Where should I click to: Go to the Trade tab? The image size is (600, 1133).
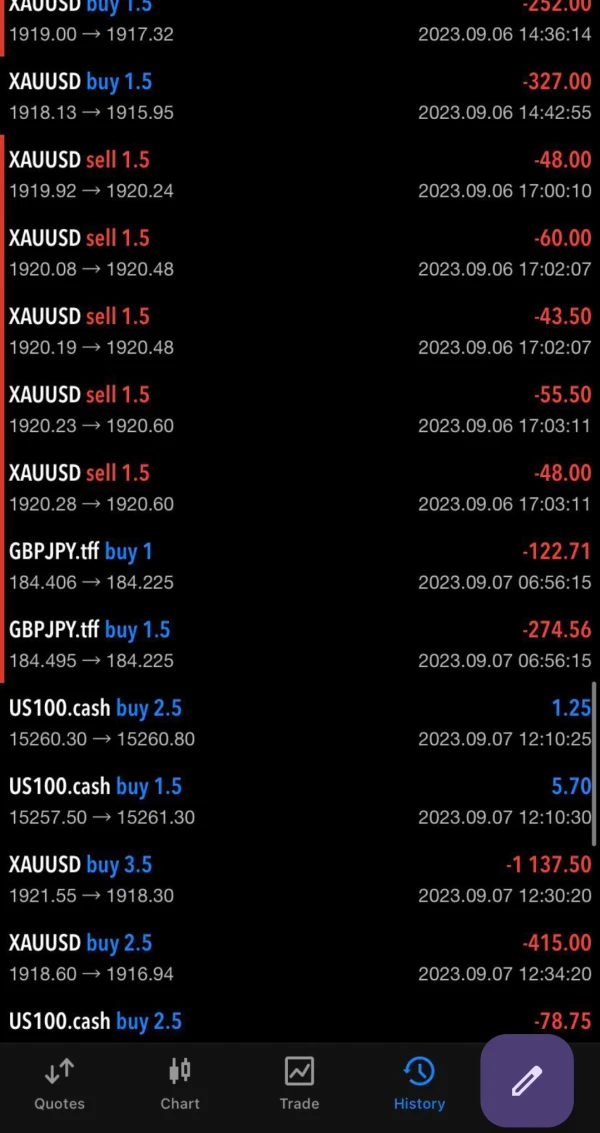(x=299, y=1084)
